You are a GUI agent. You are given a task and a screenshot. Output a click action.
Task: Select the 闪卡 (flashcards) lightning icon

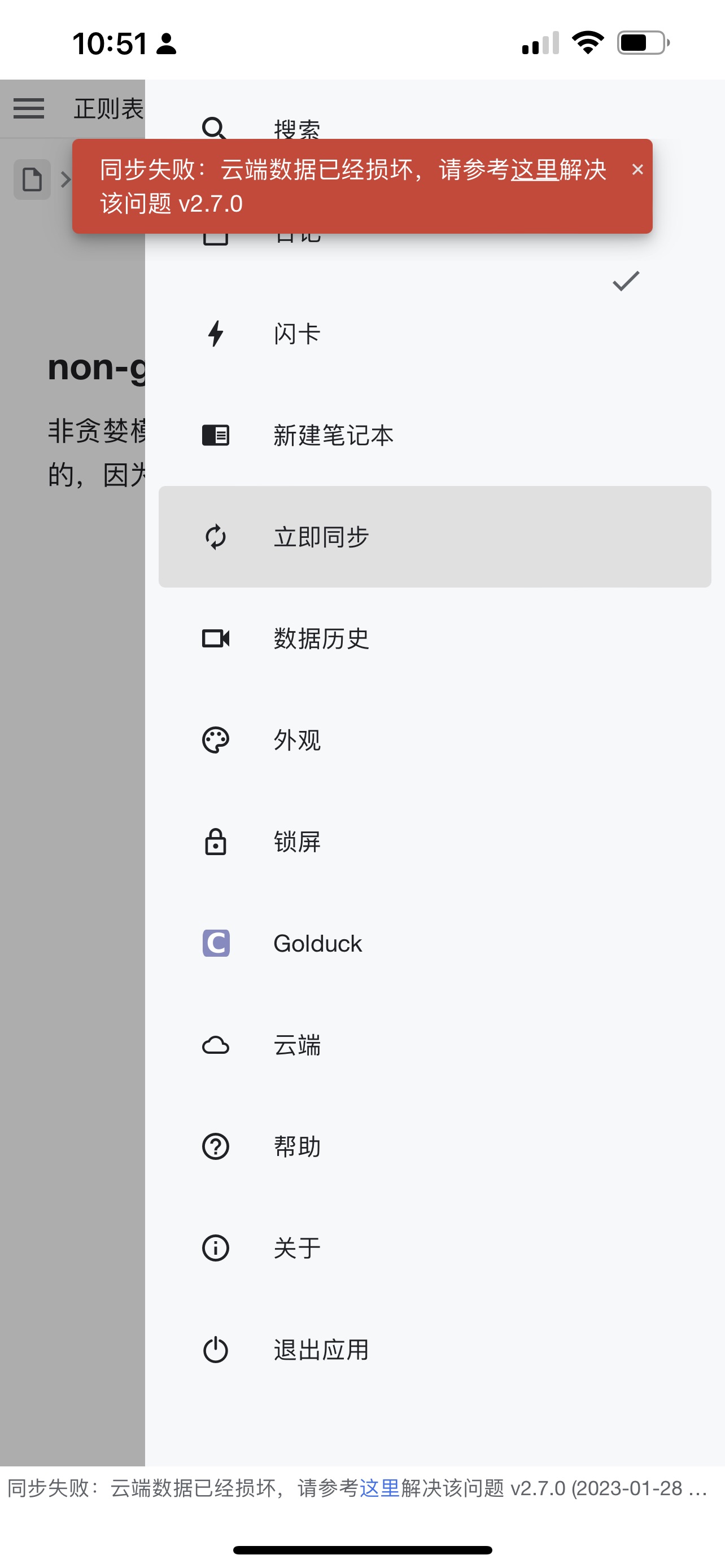tap(216, 334)
